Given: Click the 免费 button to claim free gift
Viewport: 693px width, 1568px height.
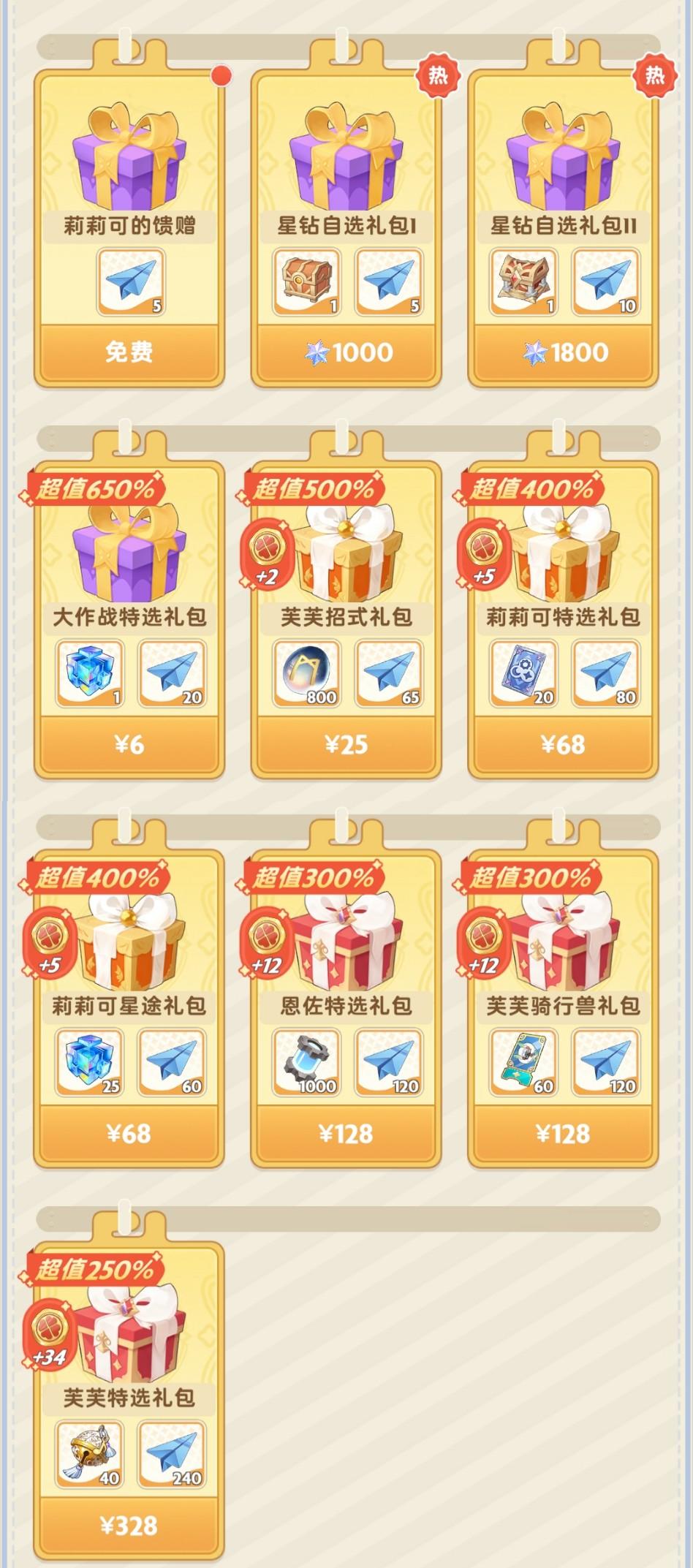Looking at the screenshot, I should click(x=130, y=352).
